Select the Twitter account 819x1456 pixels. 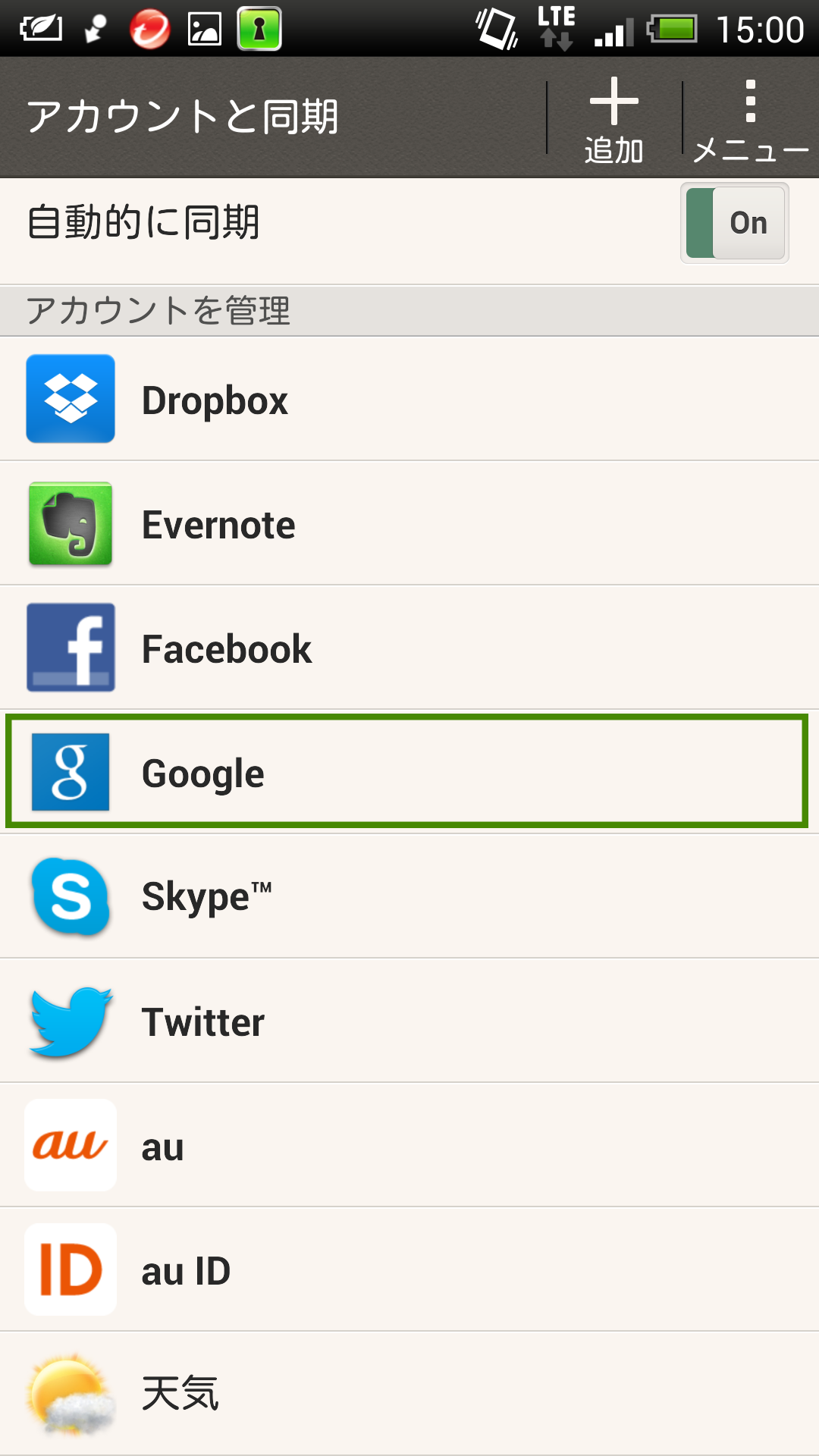409,1021
